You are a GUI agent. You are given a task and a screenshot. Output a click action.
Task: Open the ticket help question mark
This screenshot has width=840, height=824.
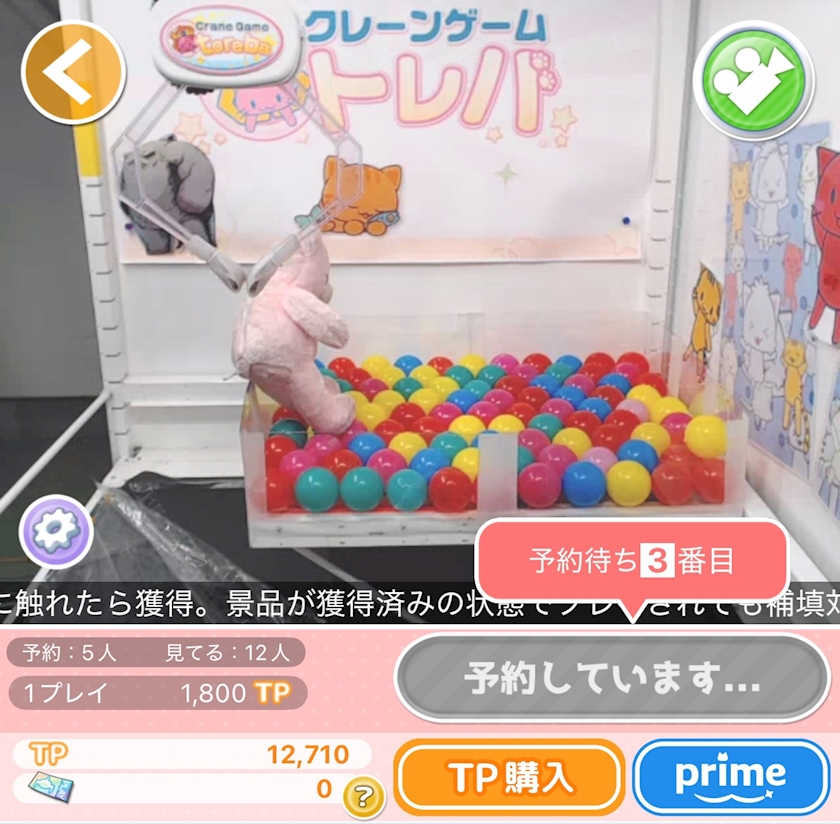coord(364,796)
